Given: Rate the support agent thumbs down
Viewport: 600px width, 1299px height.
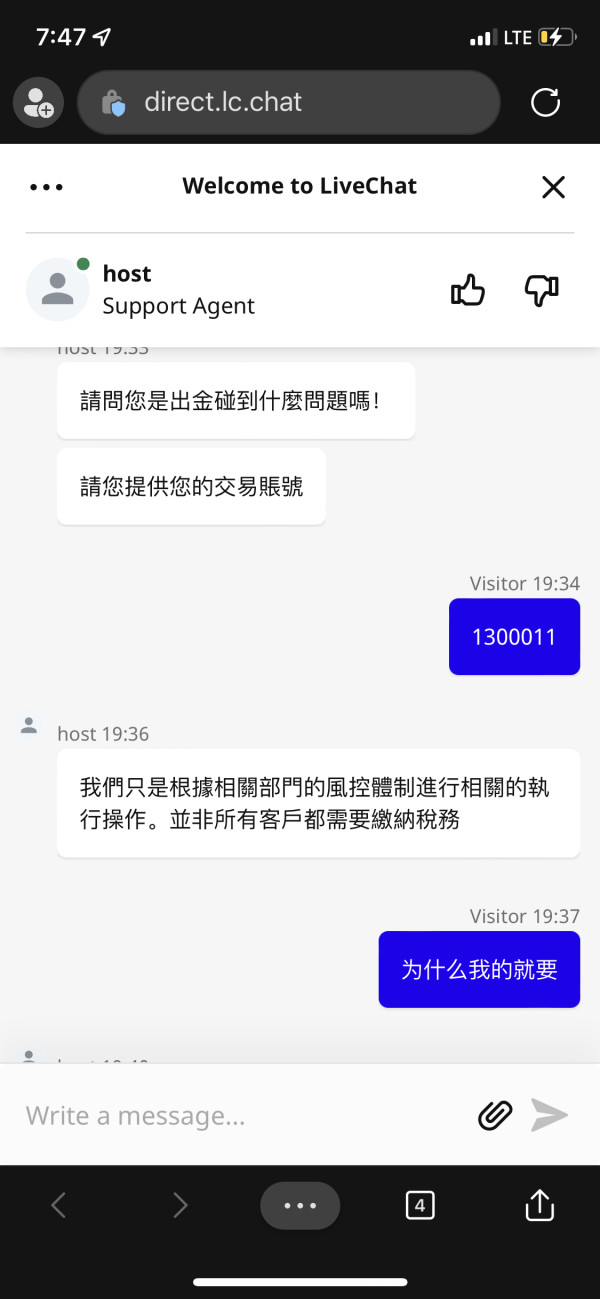Looking at the screenshot, I should pos(541,291).
